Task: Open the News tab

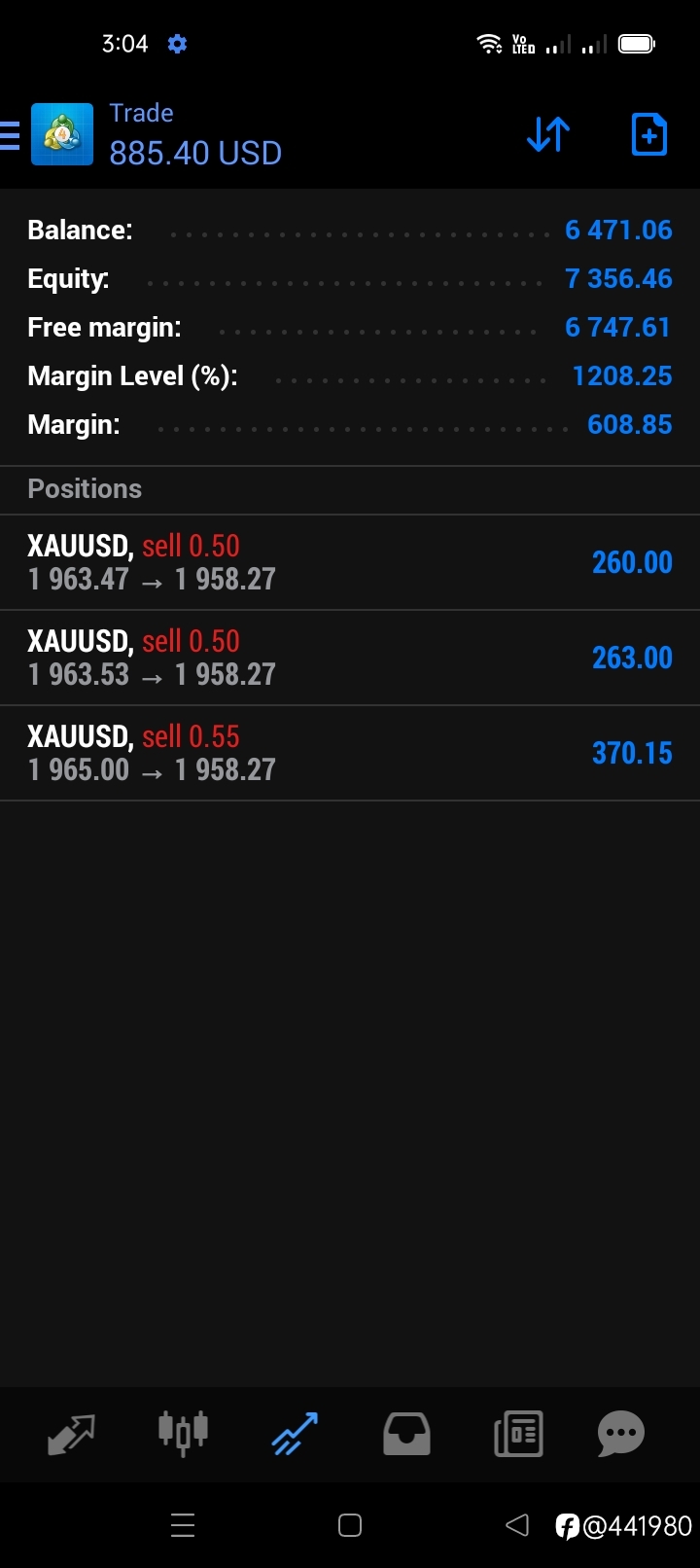Action: click(x=518, y=1434)
